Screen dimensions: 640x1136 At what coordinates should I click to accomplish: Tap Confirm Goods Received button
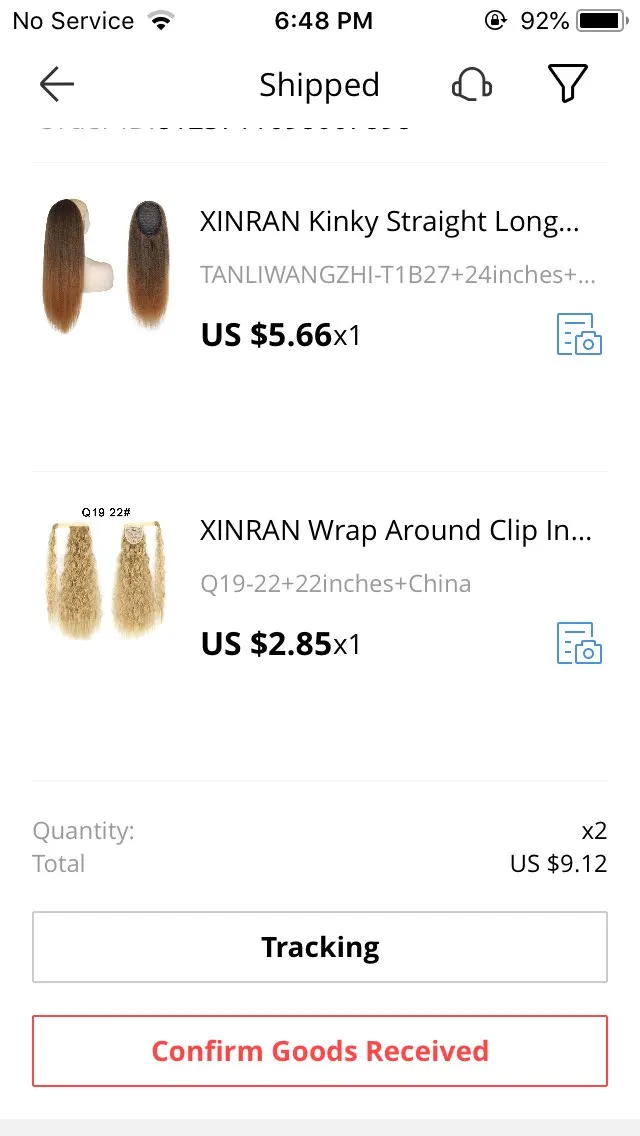(x=320, y=1051)
